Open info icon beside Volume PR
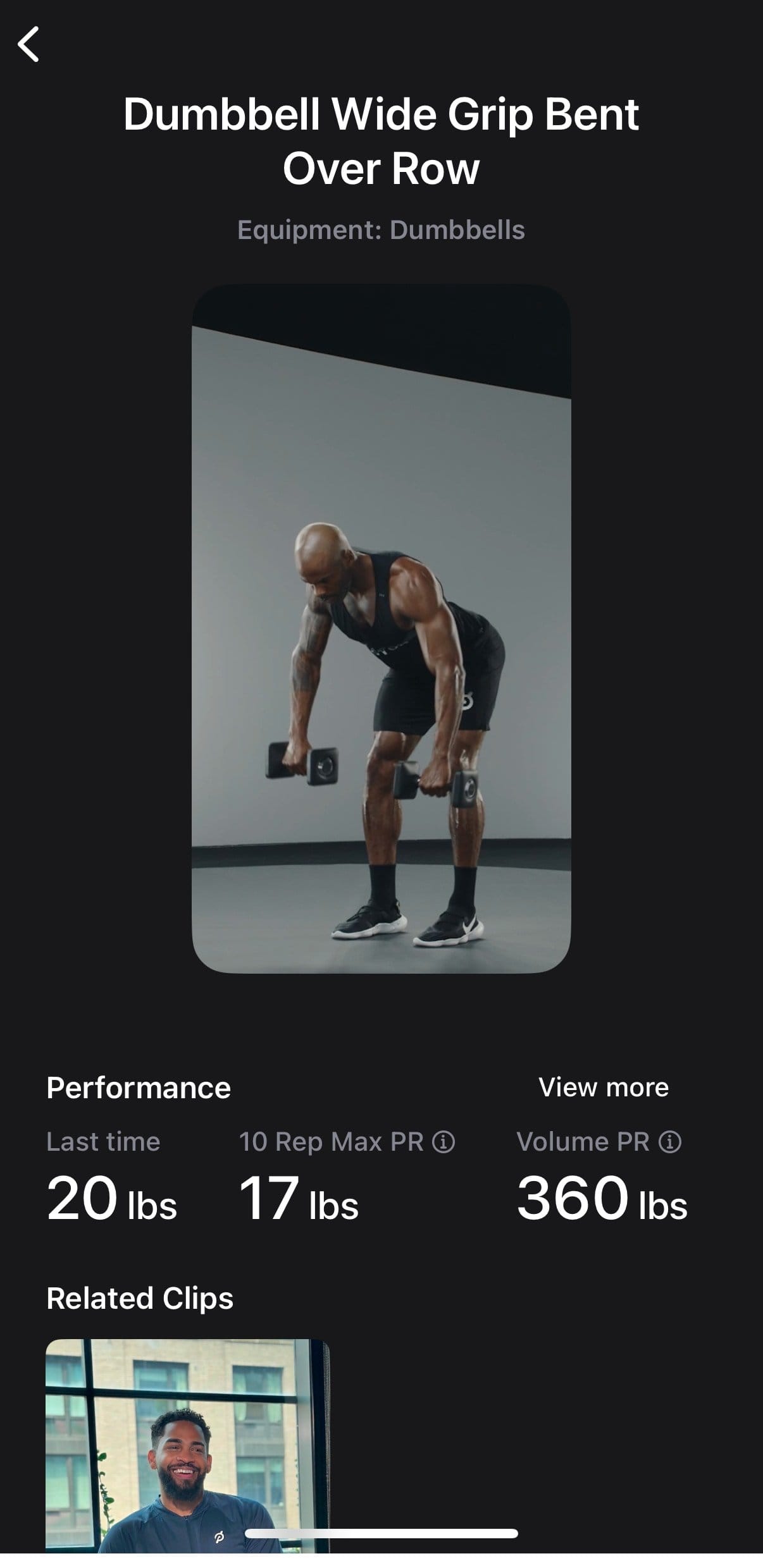This screenshot has height=1568, width=763. pyautogui.click(x=670, y=1142)
